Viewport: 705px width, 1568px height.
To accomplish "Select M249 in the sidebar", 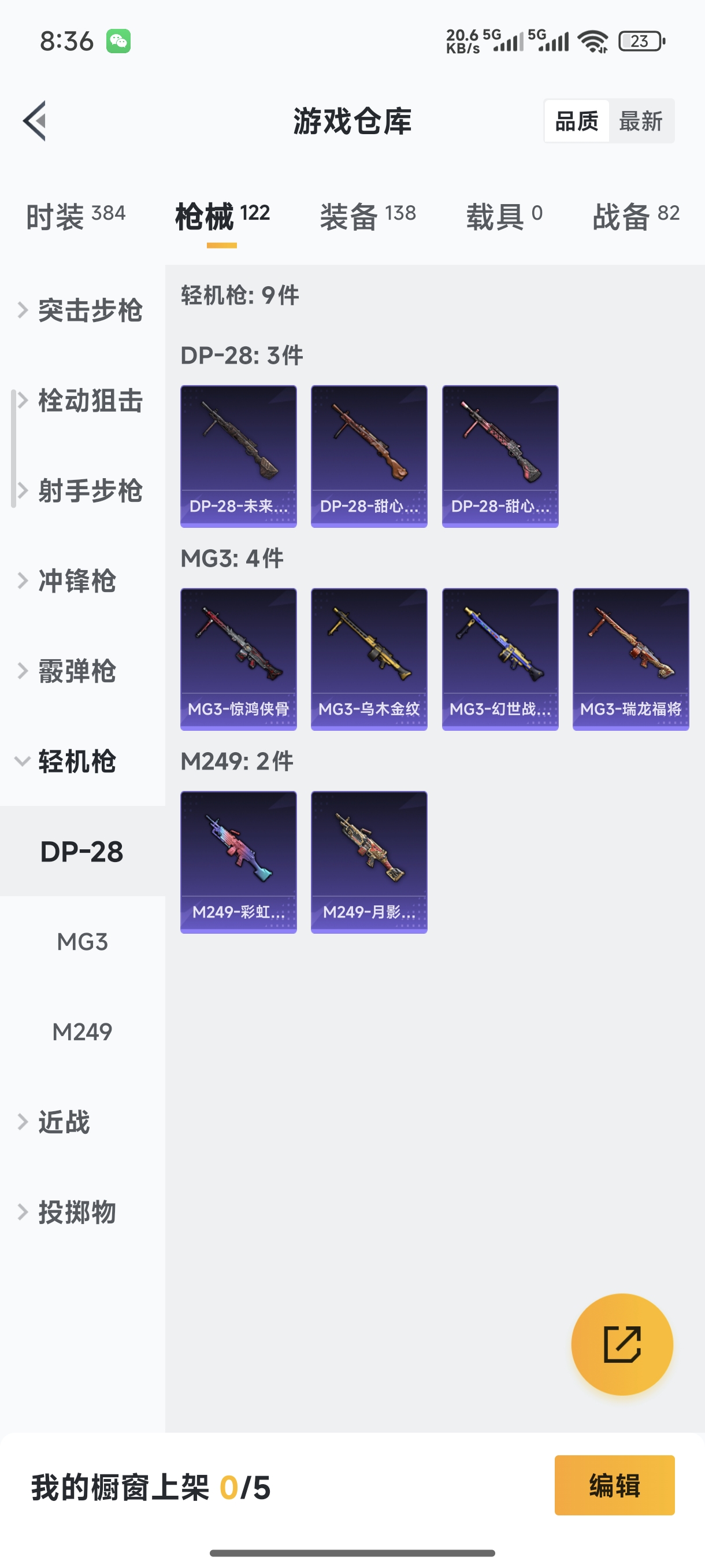I will pyautogui.click(x=82, y=1031).
